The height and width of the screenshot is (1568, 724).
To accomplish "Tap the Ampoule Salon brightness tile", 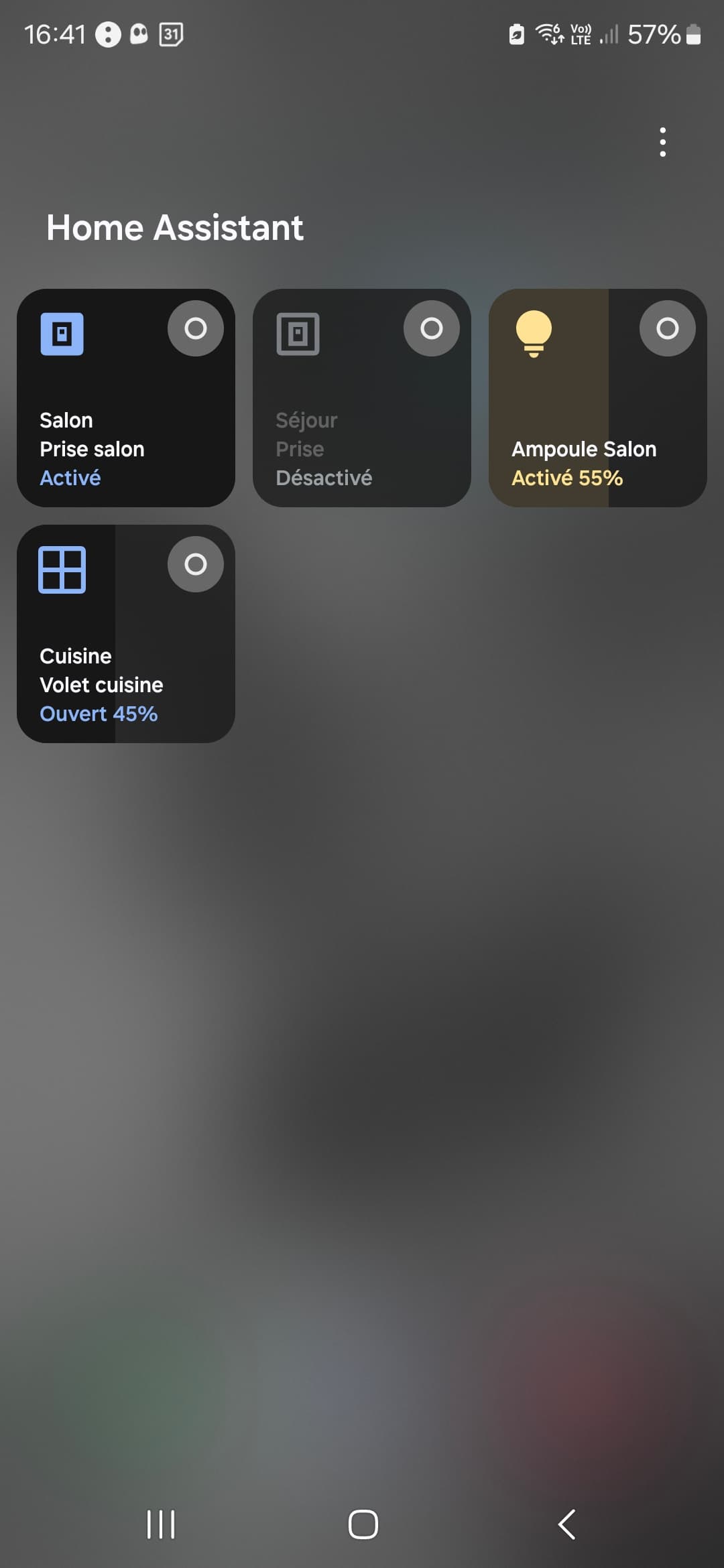I will [598, 398].
